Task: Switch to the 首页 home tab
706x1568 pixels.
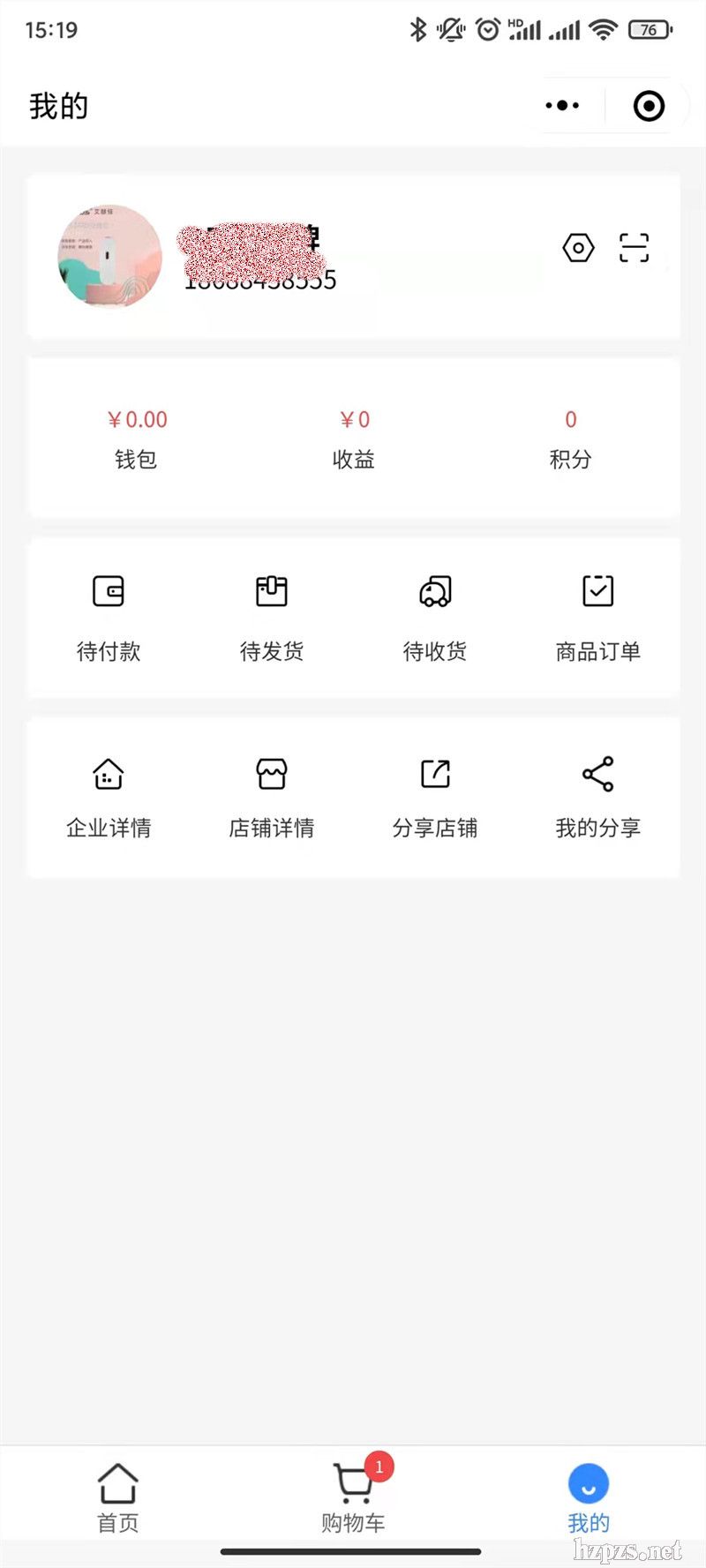Action: [x=117, y=1498]
